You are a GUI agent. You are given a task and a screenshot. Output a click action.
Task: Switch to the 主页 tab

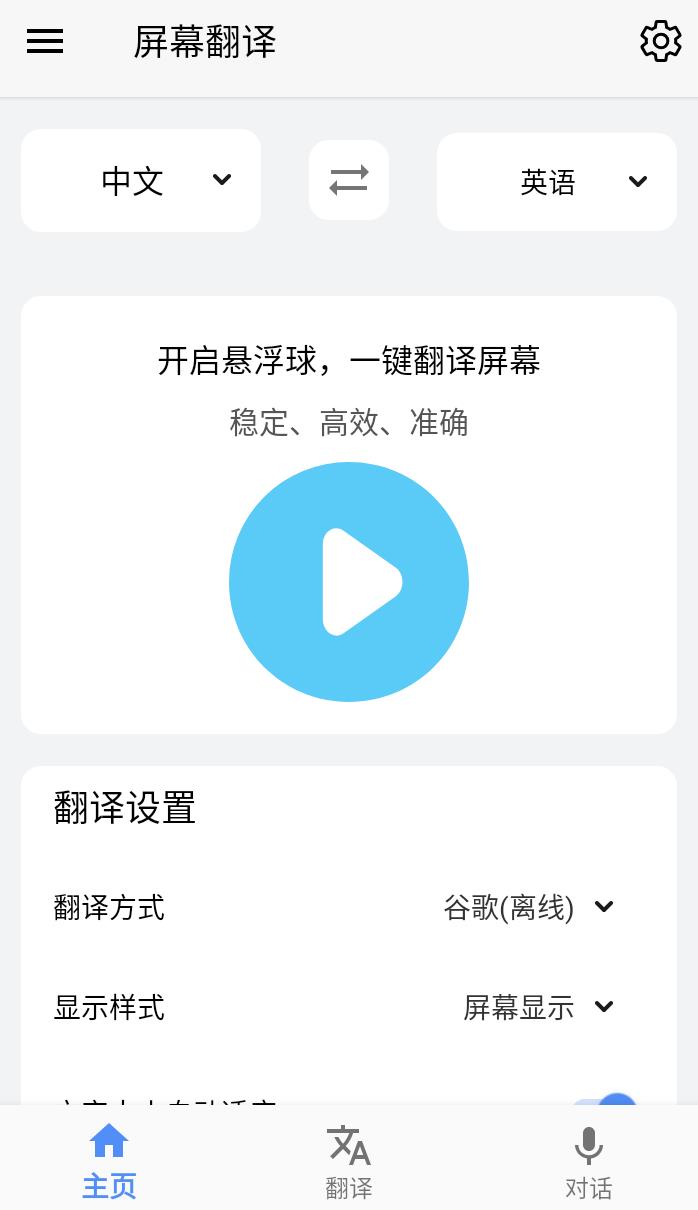click(109, 1160)
